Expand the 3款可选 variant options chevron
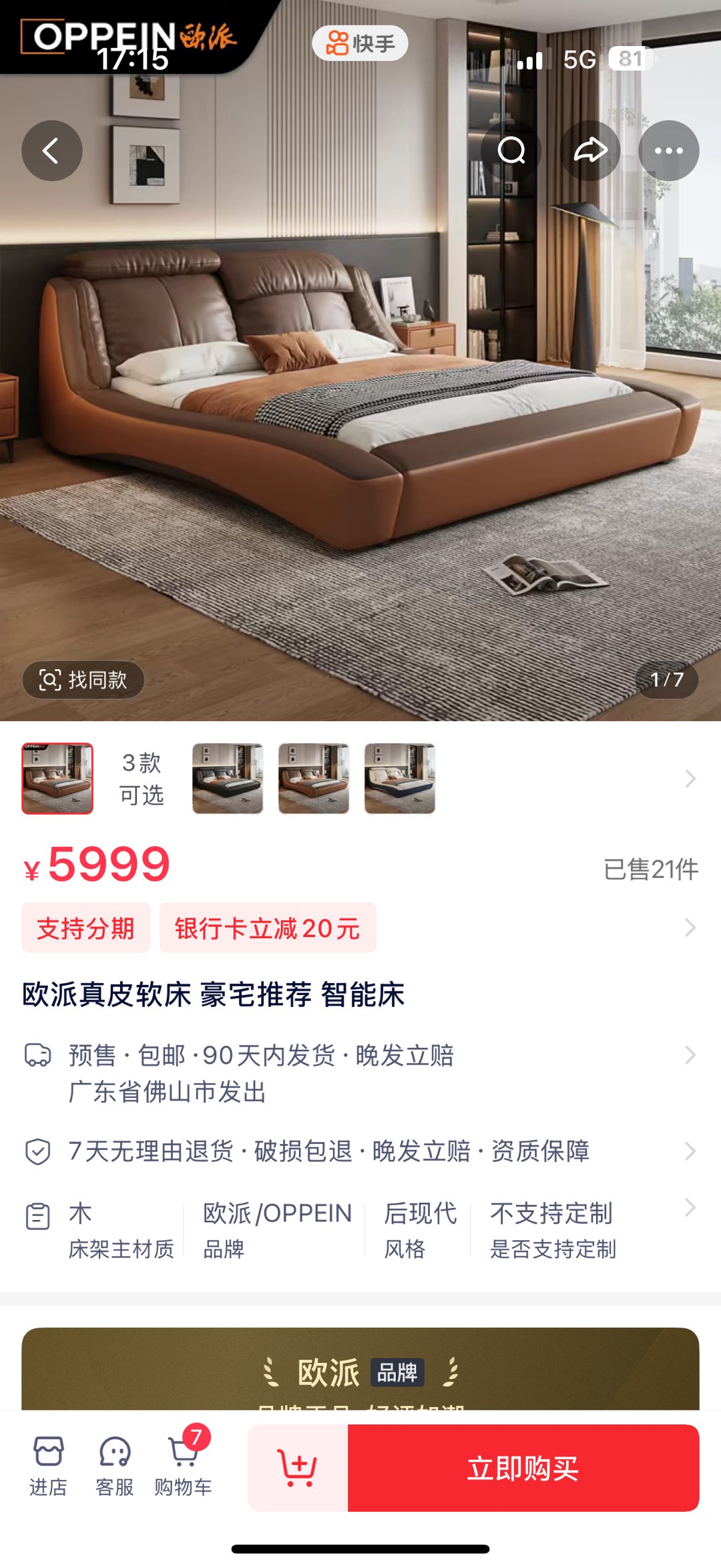 690,779
